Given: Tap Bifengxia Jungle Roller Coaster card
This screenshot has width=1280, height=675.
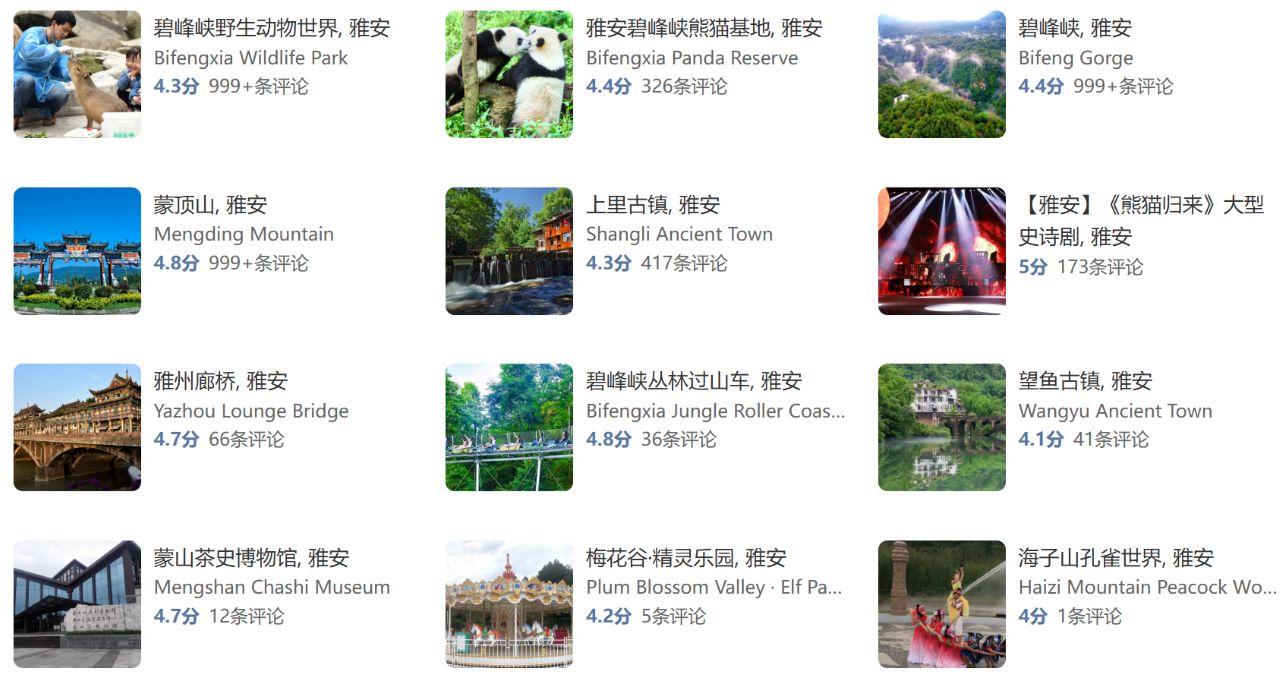Looking at the screenshot, I should click(x=693, y=382).
